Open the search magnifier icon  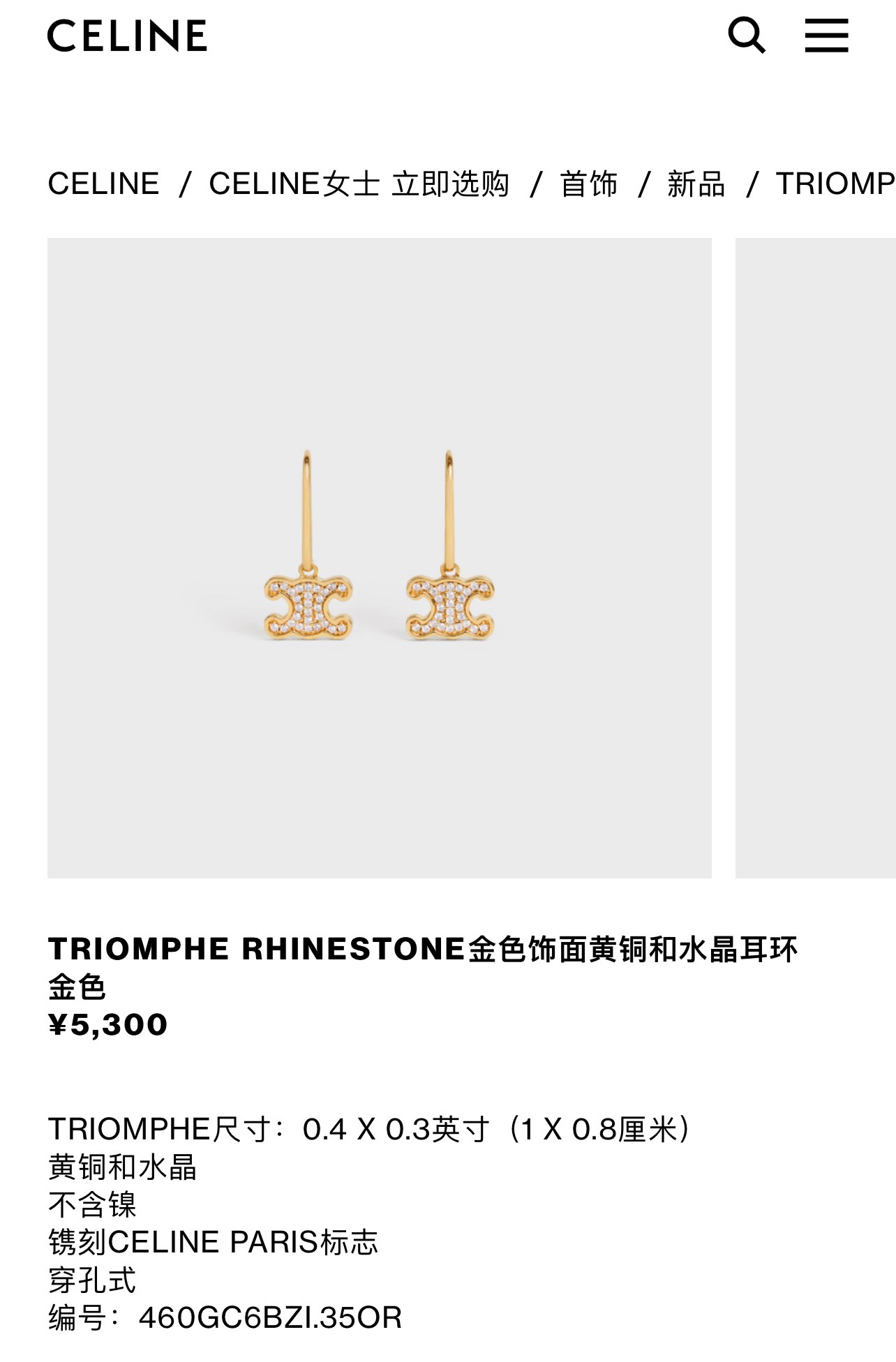pyautogui.click(x=746, y=35)
